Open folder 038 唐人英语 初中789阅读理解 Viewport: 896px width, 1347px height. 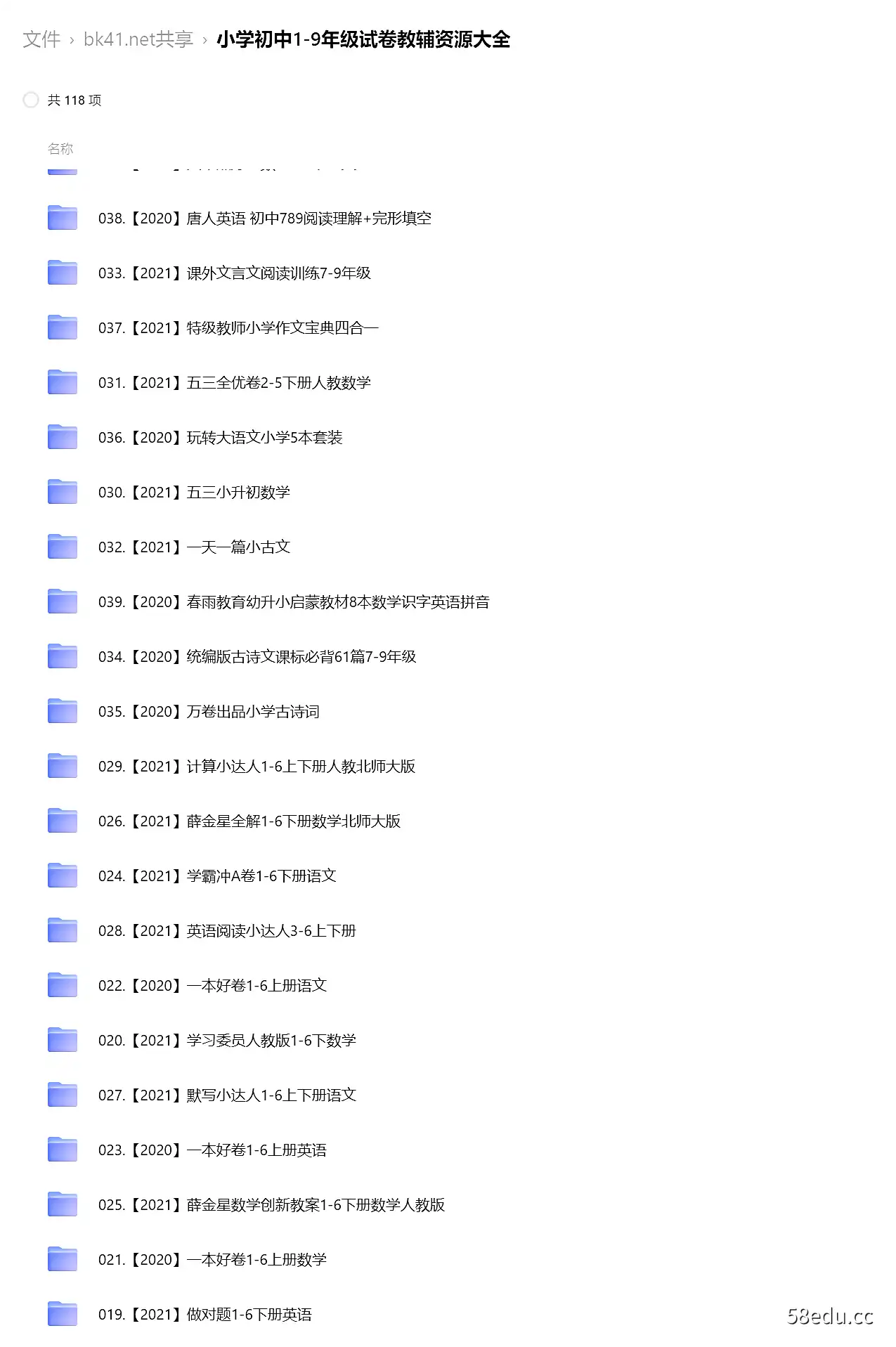[264, 219]
